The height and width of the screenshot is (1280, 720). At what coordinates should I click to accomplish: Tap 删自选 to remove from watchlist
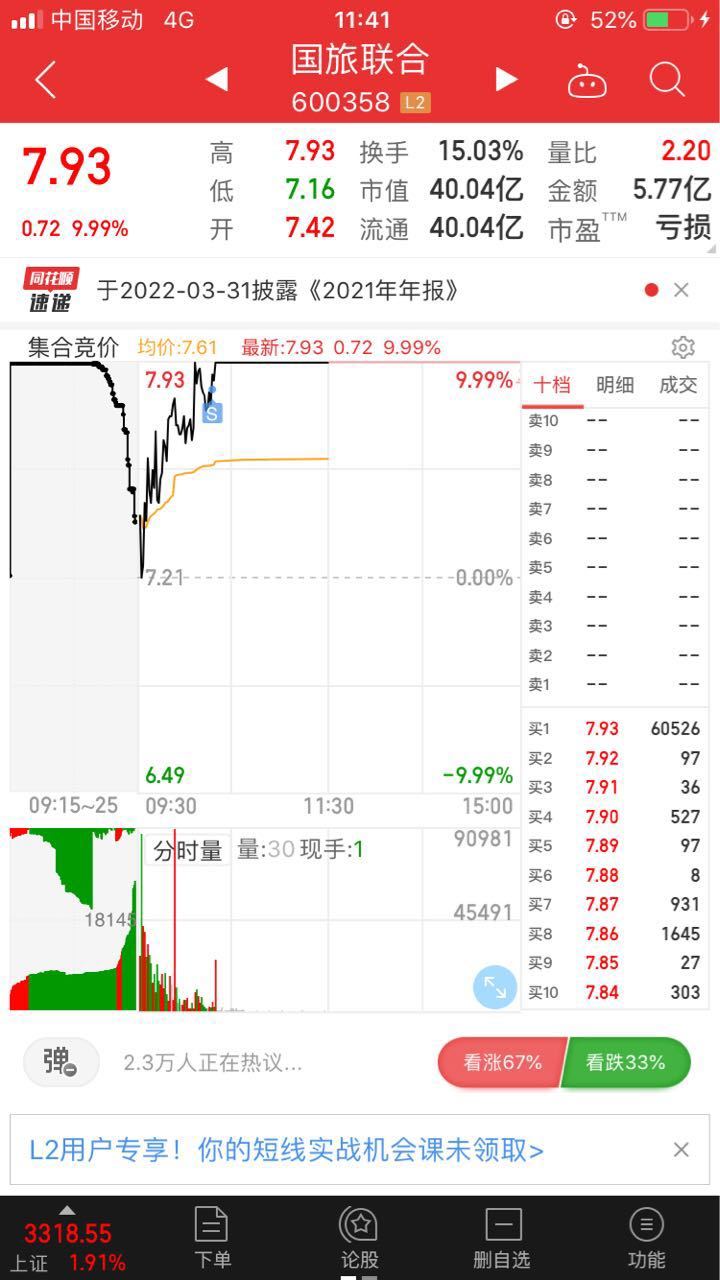coord(502,1237)
